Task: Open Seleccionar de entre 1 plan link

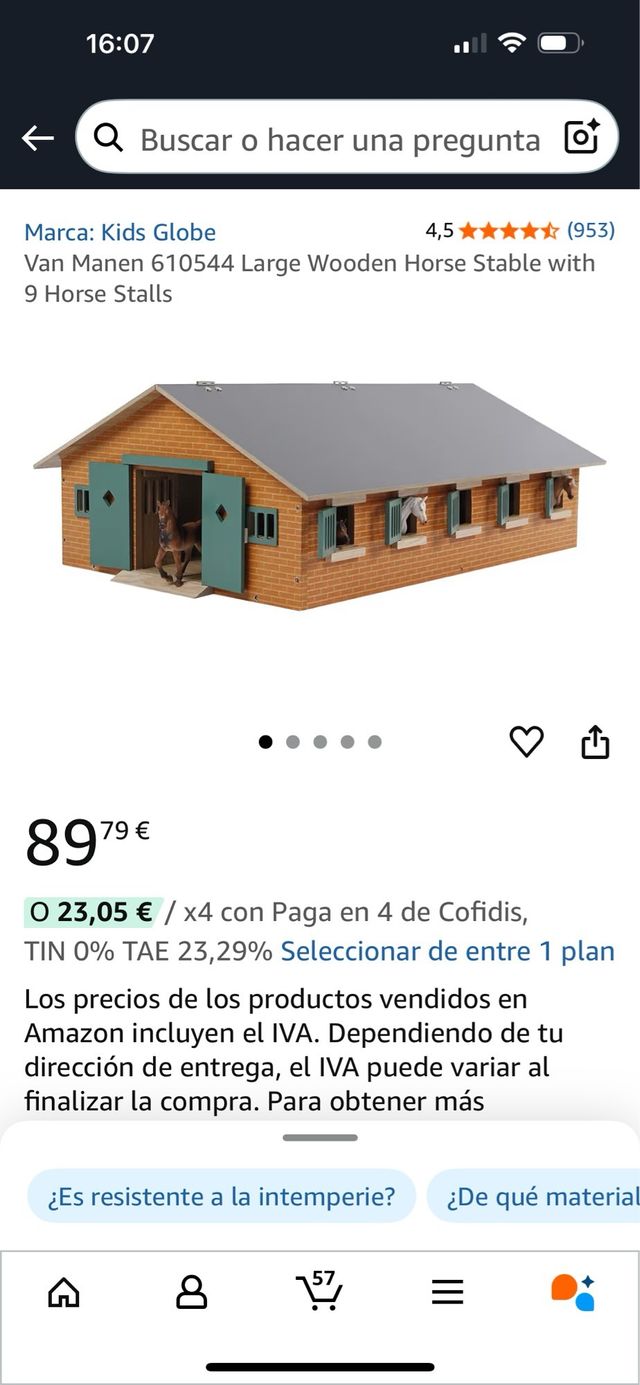Action: pyautogui.click(x=447, y=951)
